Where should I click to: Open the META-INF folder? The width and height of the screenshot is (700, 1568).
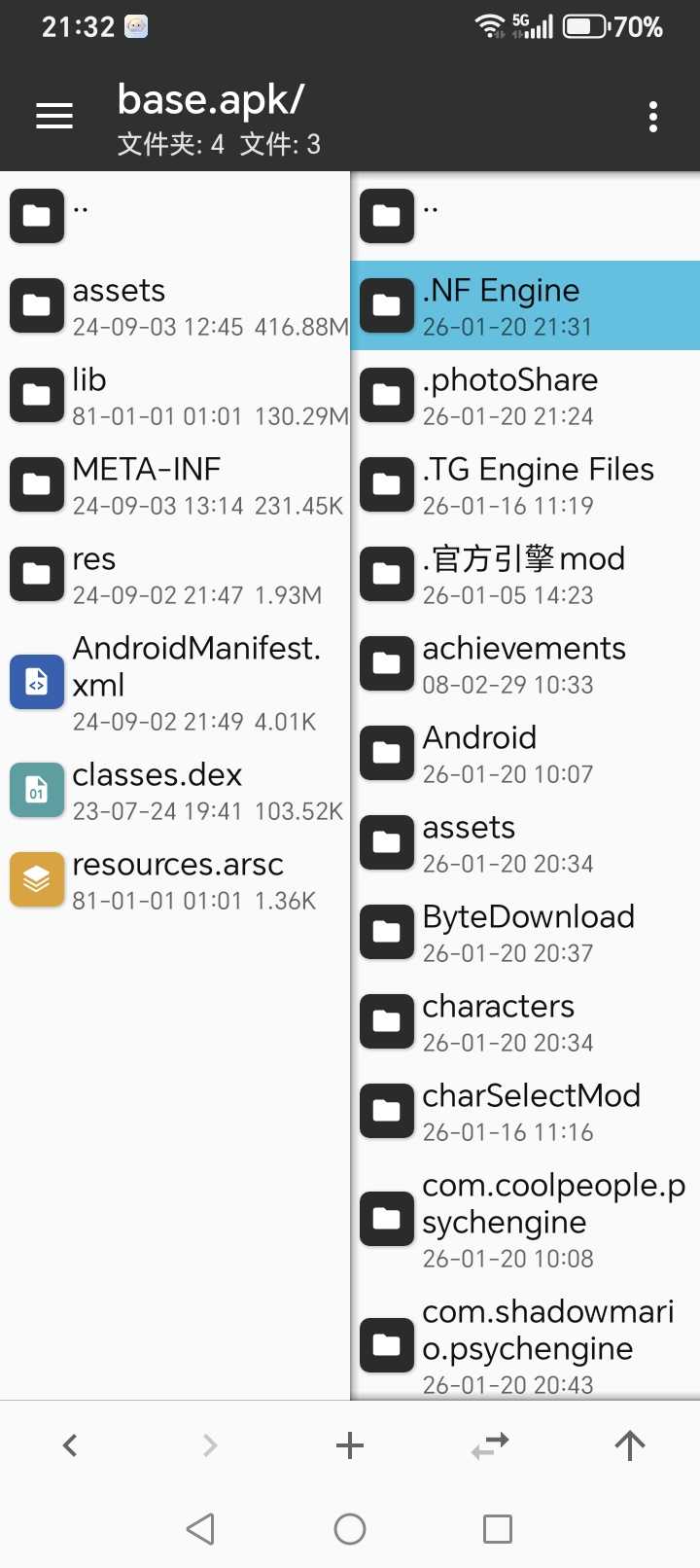(175, 485)
